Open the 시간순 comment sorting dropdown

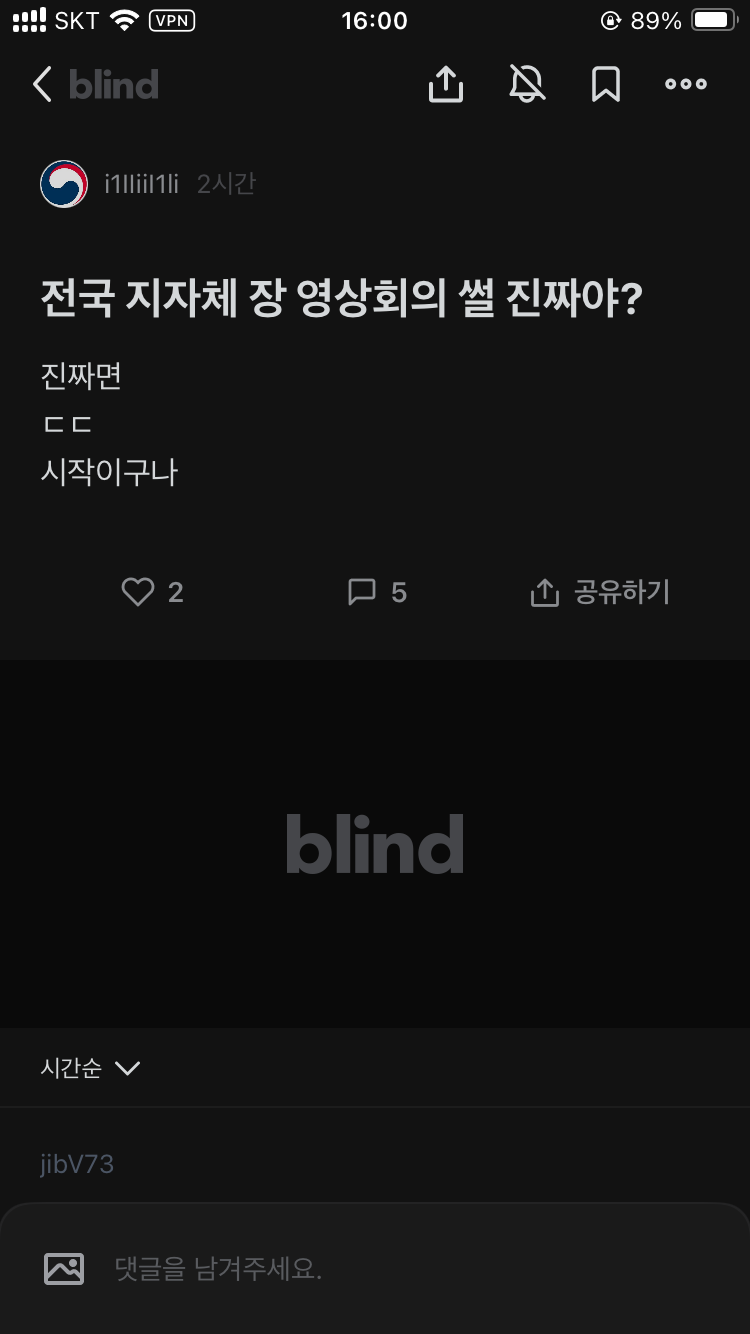[x=90, y=1068]
